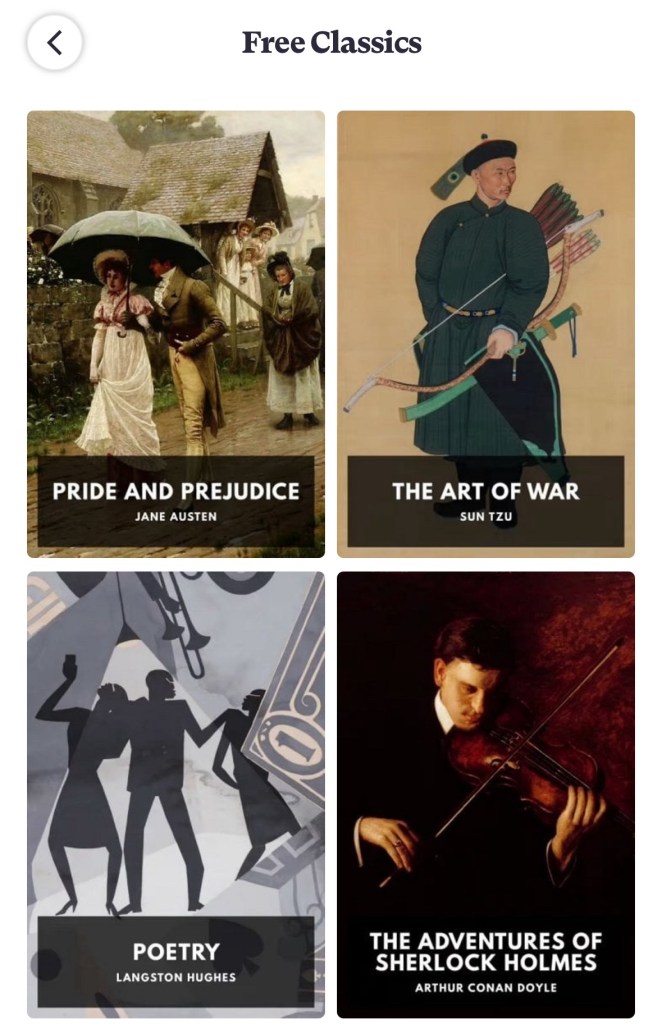Screen dimensions: 662x1024
Task: Select Poetry by Langston Hughes
Action: pos(176,793)
